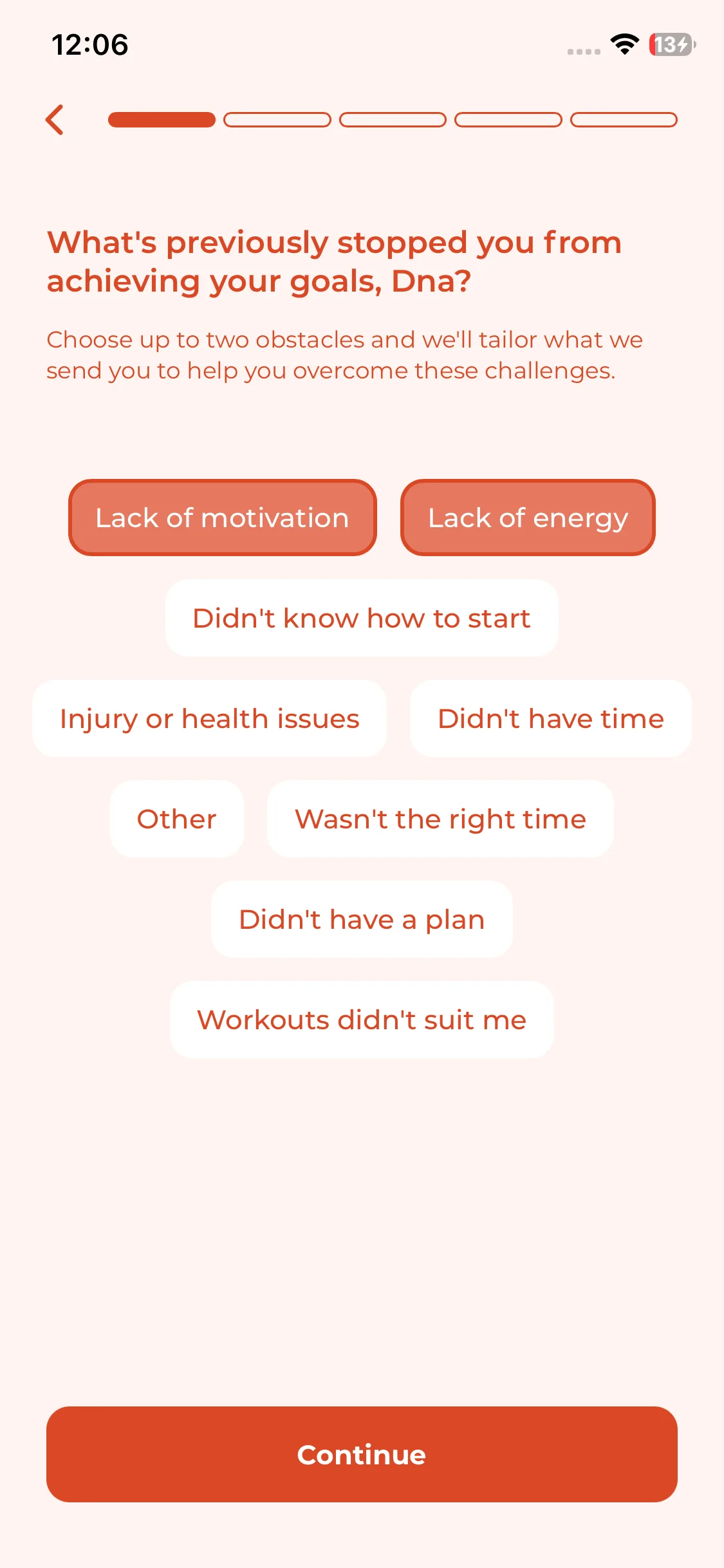The width and height of the screenshot is (724, 1568).
Task: Pick Workouts didn't suit me
Action: [362, 1020]
